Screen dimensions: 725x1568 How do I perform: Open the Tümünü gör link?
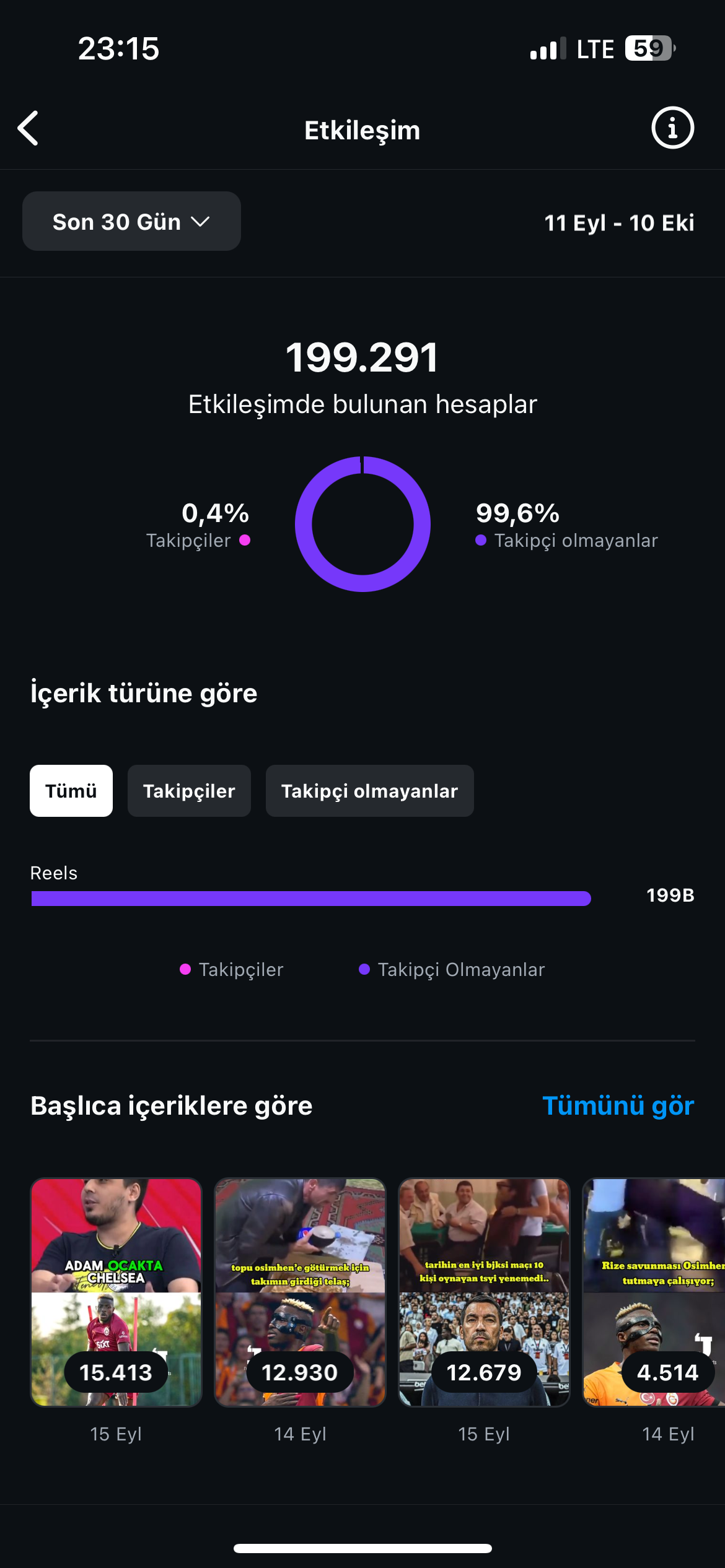click(618, 1105)
